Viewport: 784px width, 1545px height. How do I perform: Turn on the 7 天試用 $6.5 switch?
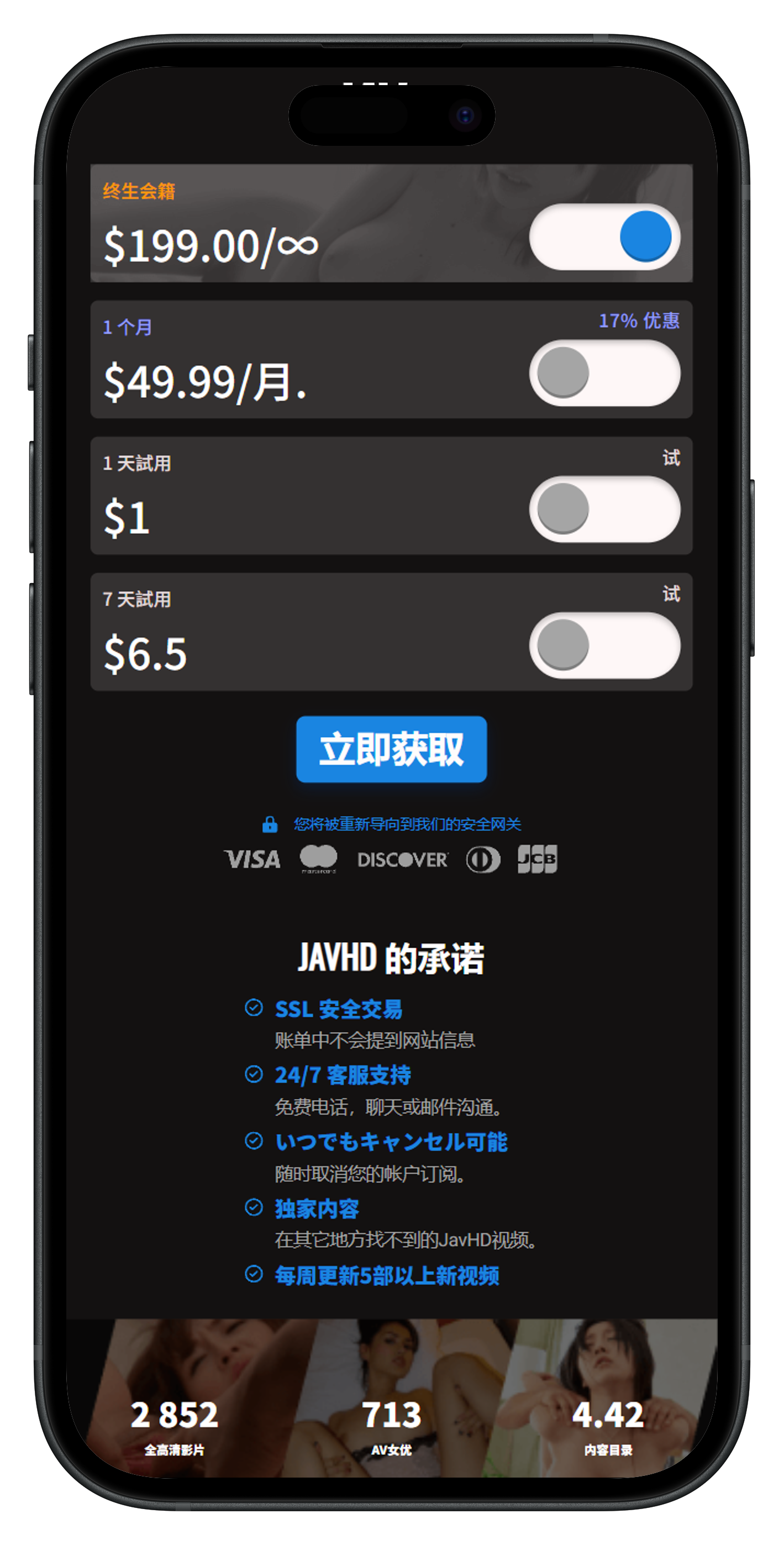(x=604, y=645)
